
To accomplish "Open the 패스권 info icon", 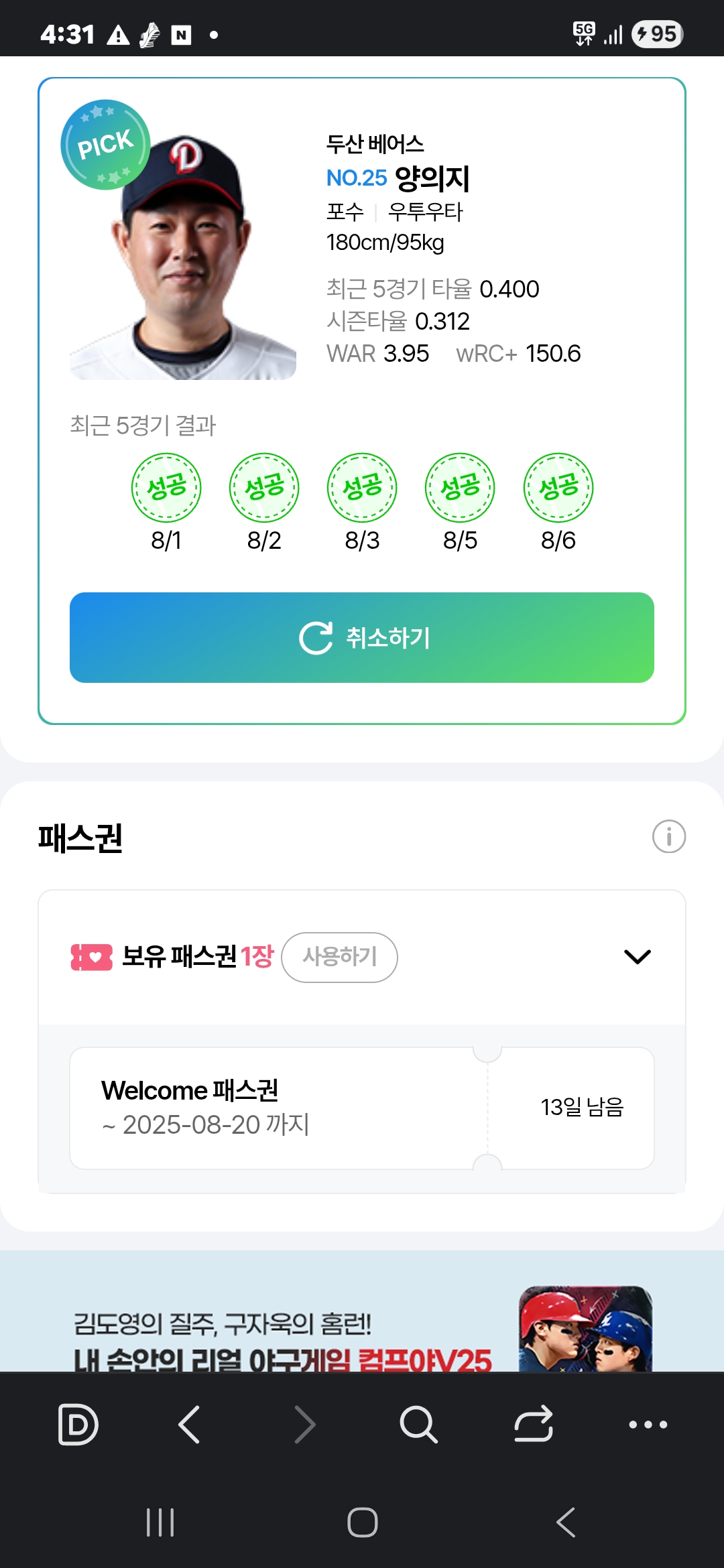I will (668, 836).
